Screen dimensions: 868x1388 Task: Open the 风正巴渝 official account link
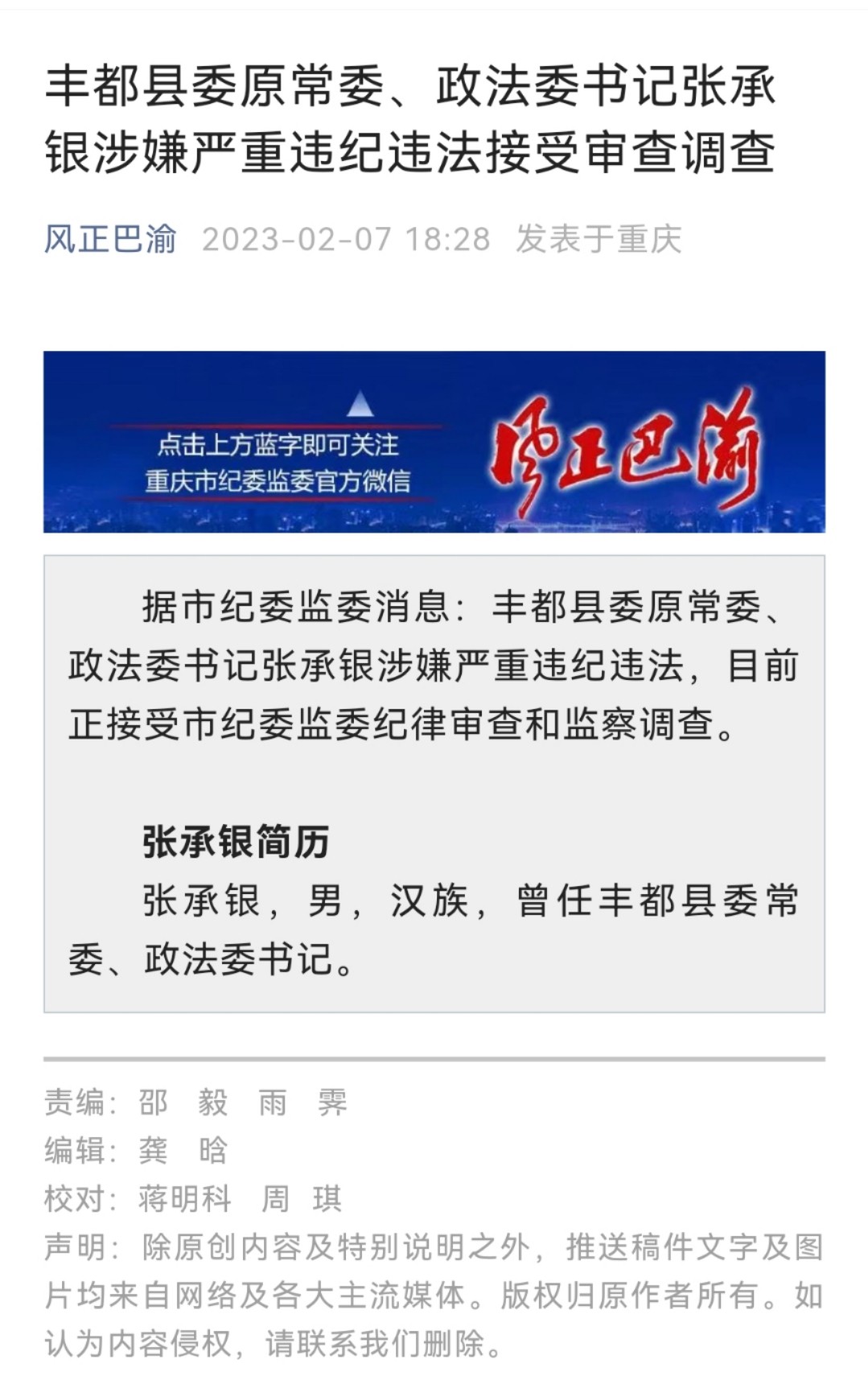pyautogui.click(x=110, y=239)
